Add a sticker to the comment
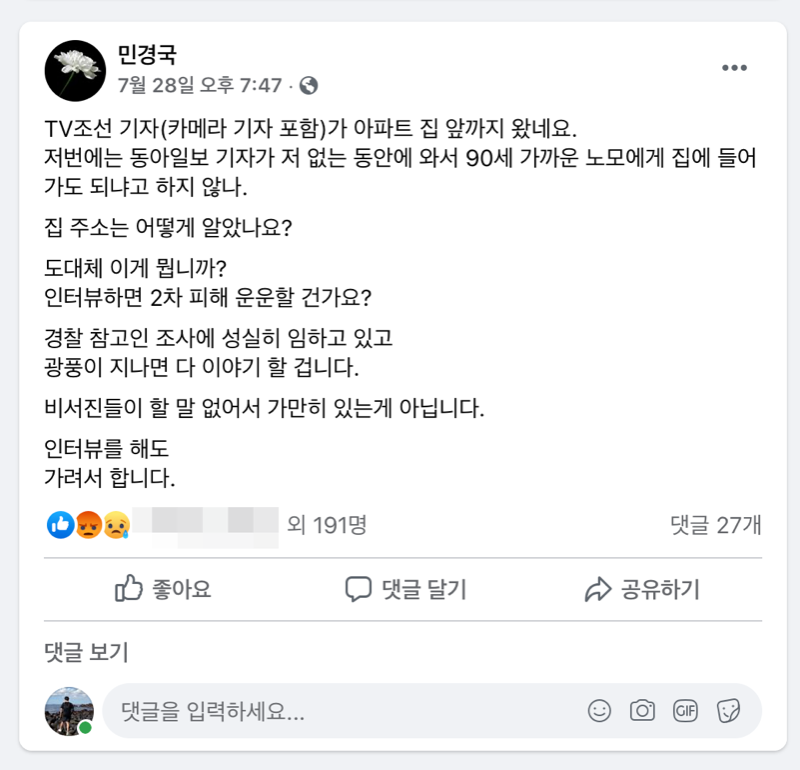Viewport: 800px width, 770px height. point(729,711)
